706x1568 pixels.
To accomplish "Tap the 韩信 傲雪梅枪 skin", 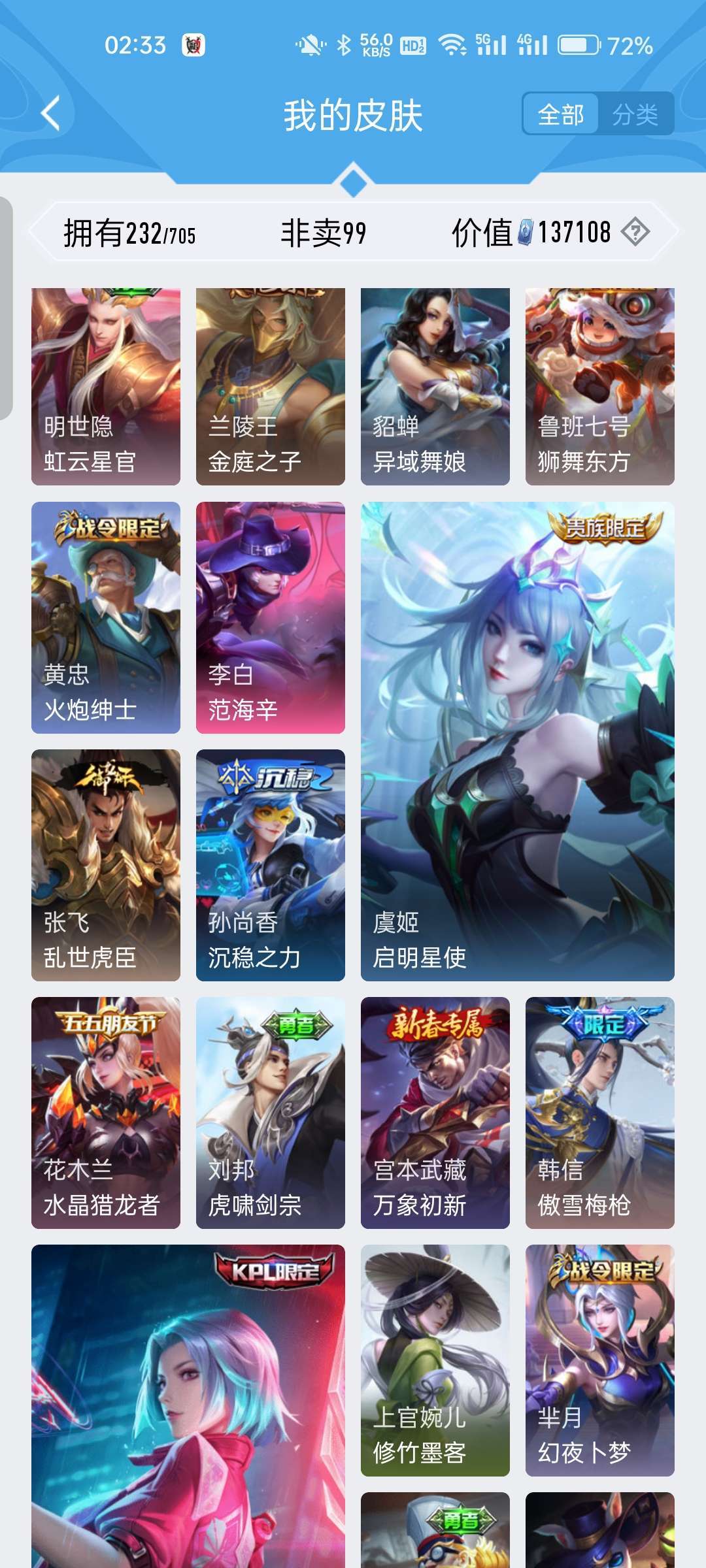I will point(600,1113).
